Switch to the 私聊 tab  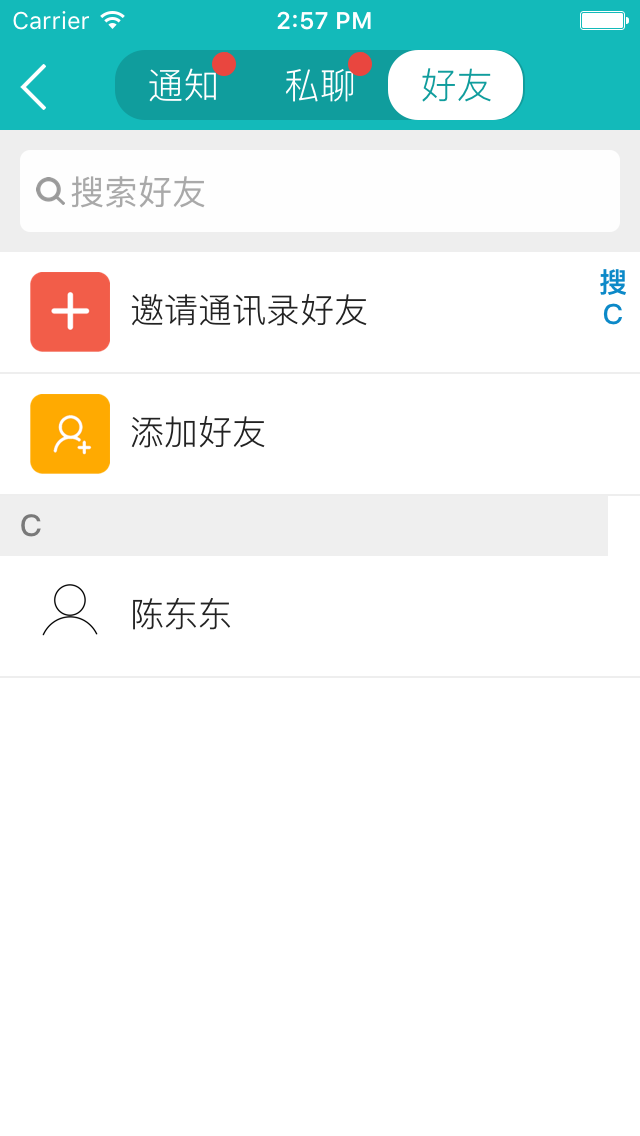tap(320, 86)
